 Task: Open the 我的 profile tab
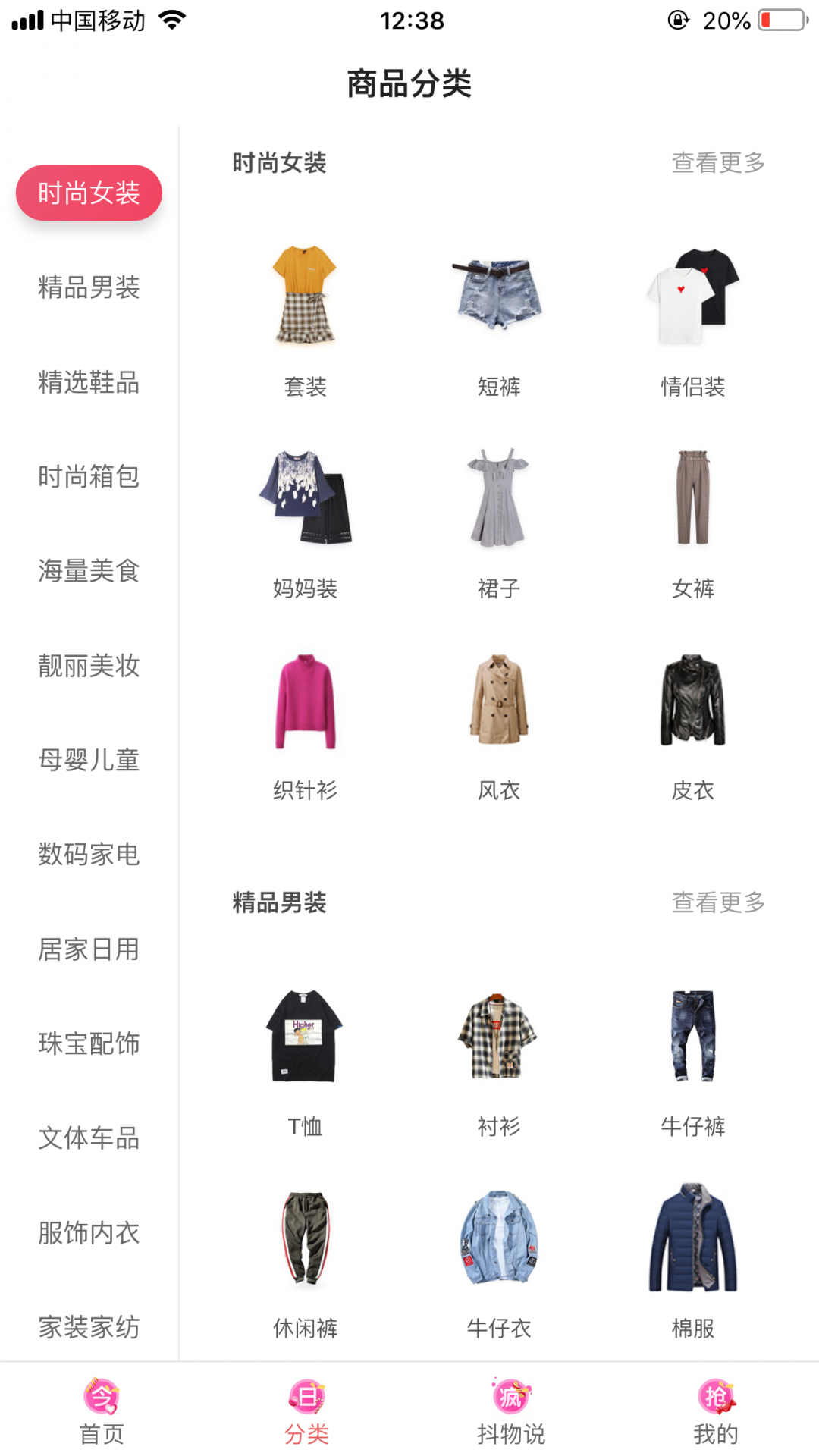pyautogui.click(x=716, y=1412)
